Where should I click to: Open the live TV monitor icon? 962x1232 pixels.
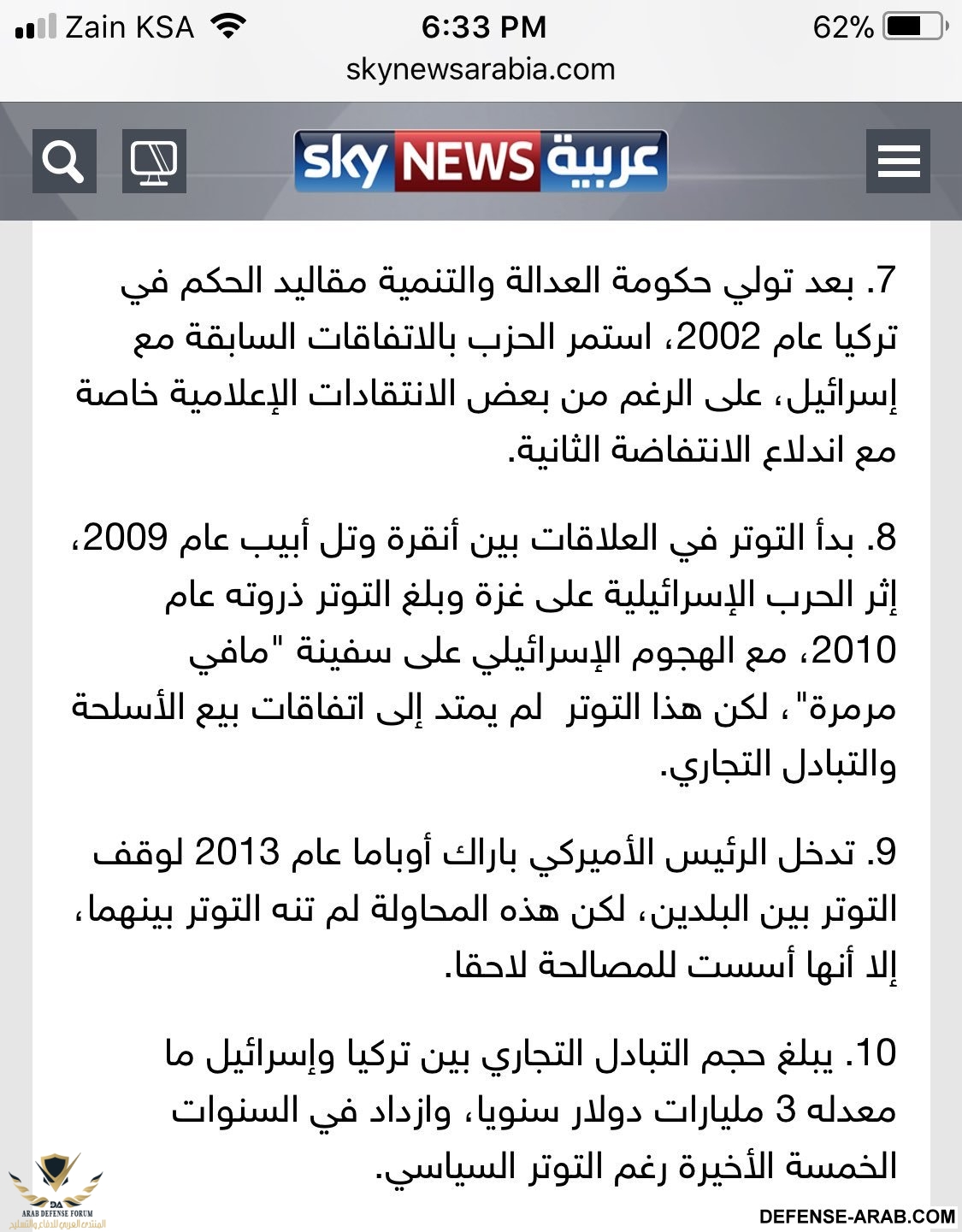(154, 161)
